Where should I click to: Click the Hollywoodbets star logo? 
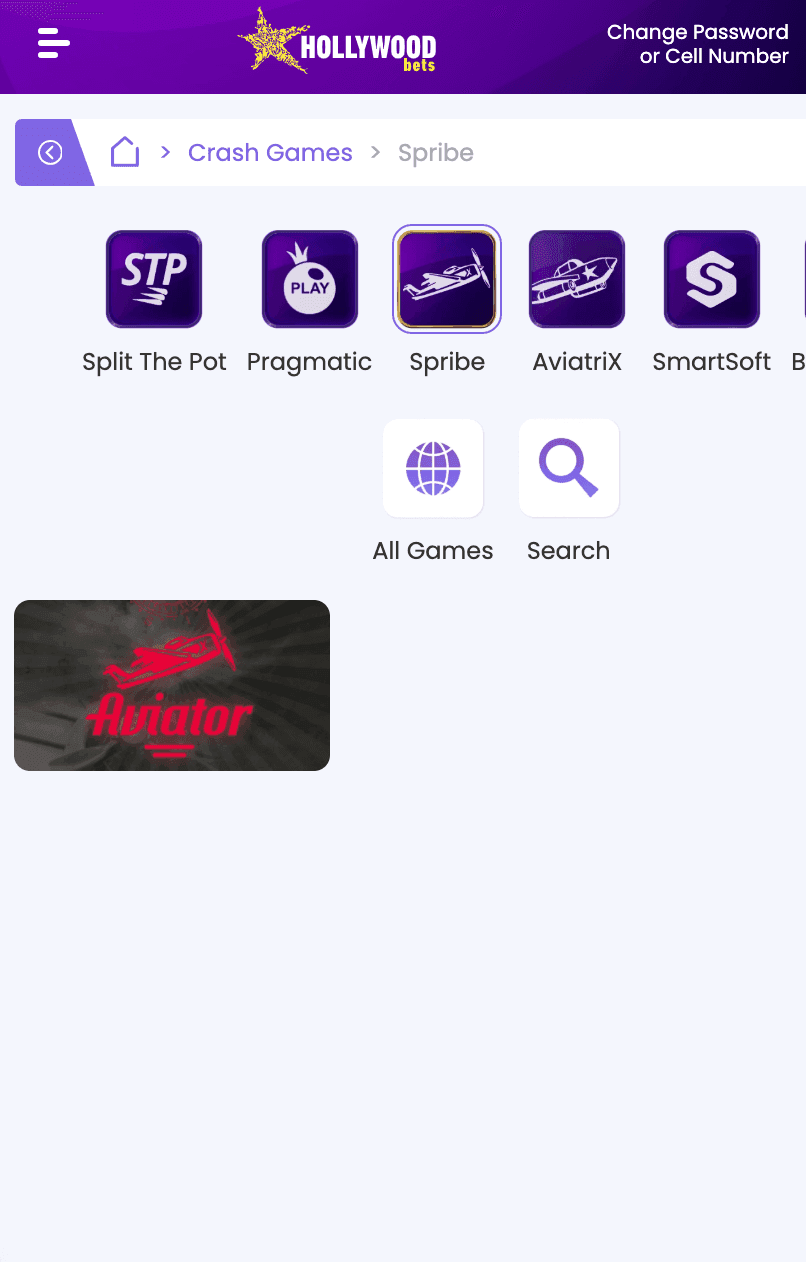[x=336, y=42]
